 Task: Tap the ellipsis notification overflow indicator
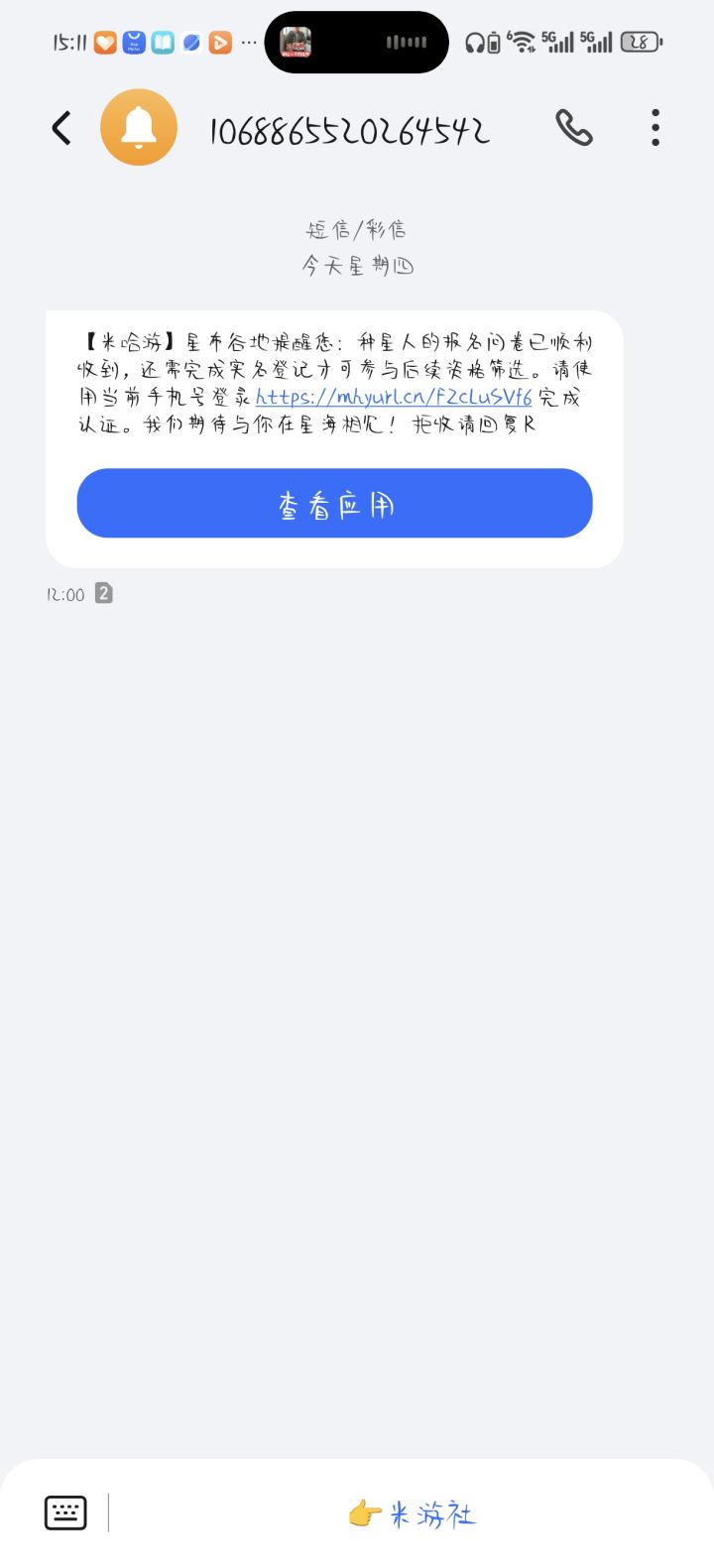pyautogui.click(x=247, y=43)
